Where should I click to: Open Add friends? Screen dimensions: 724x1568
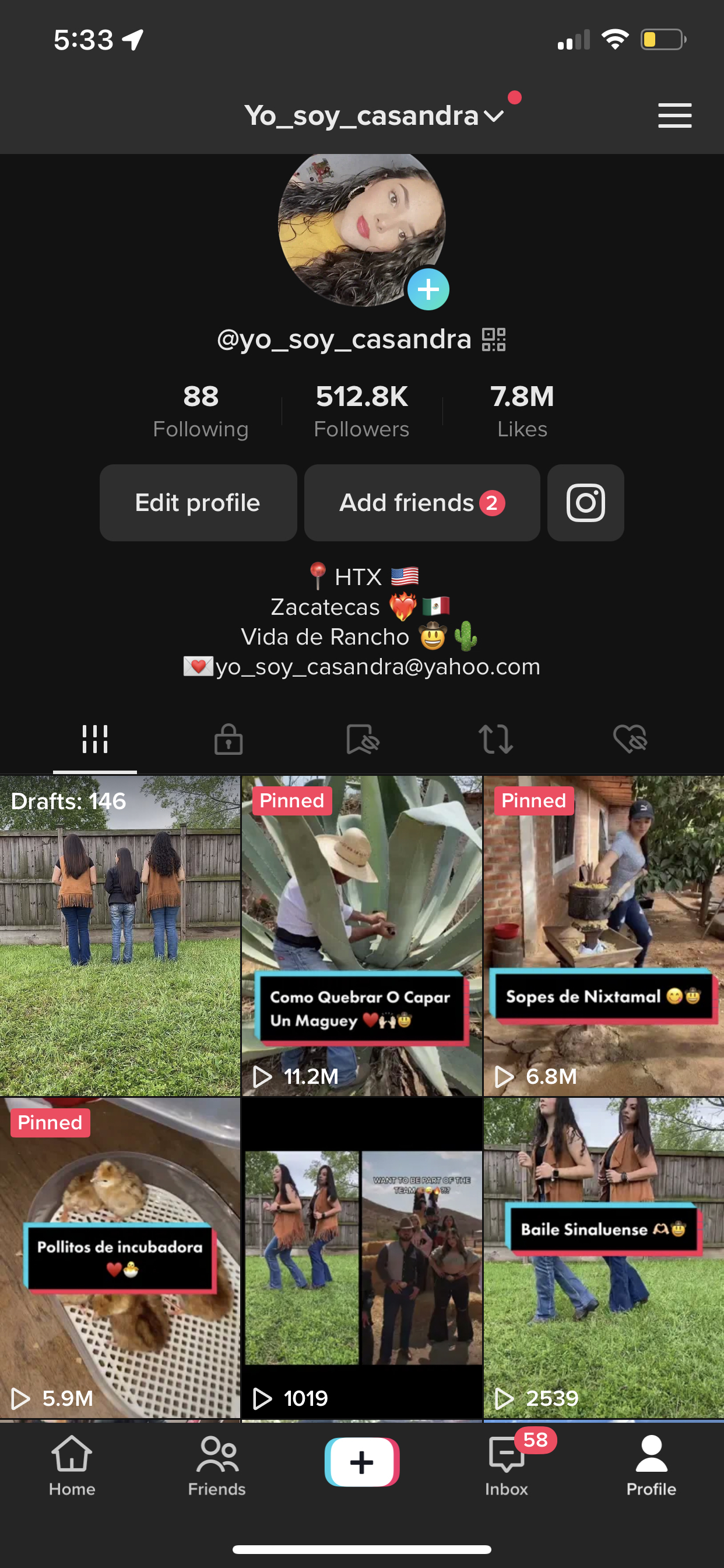click(x=421, y=503)
